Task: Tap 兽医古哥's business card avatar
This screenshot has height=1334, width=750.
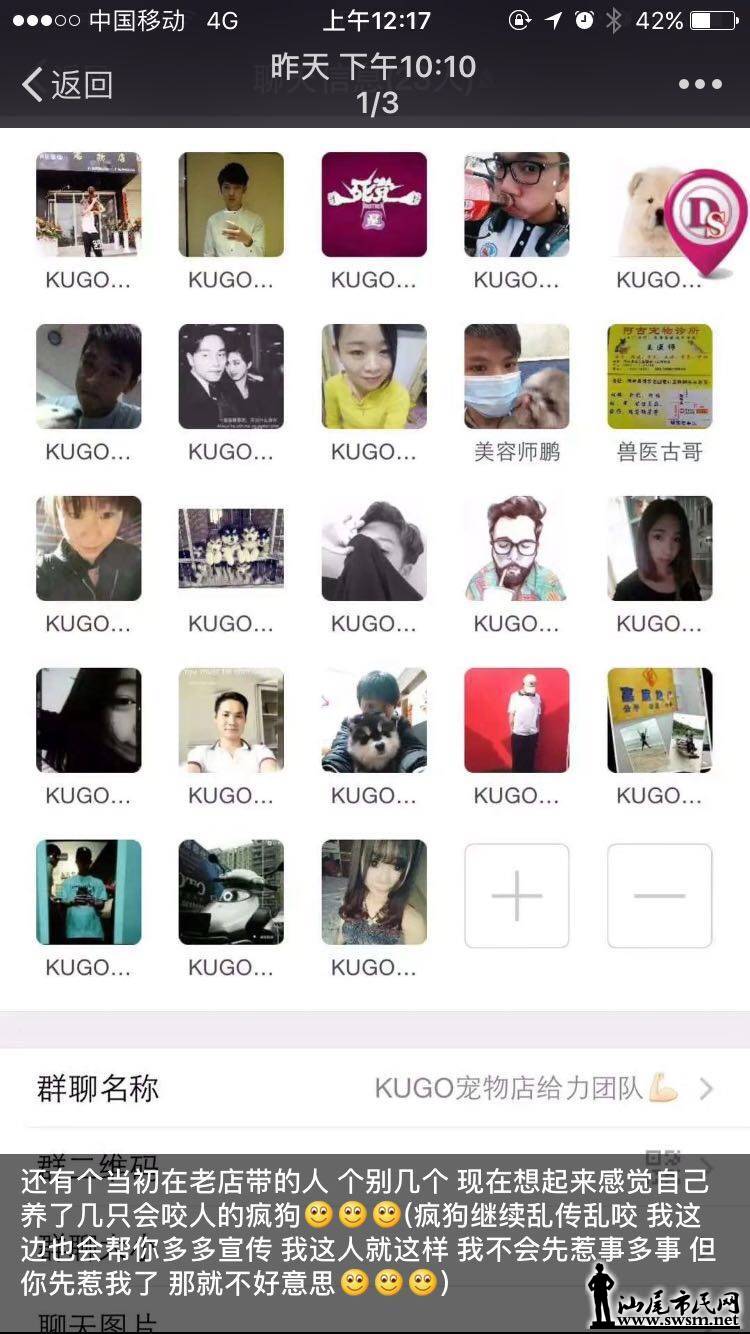Action: 659,376
